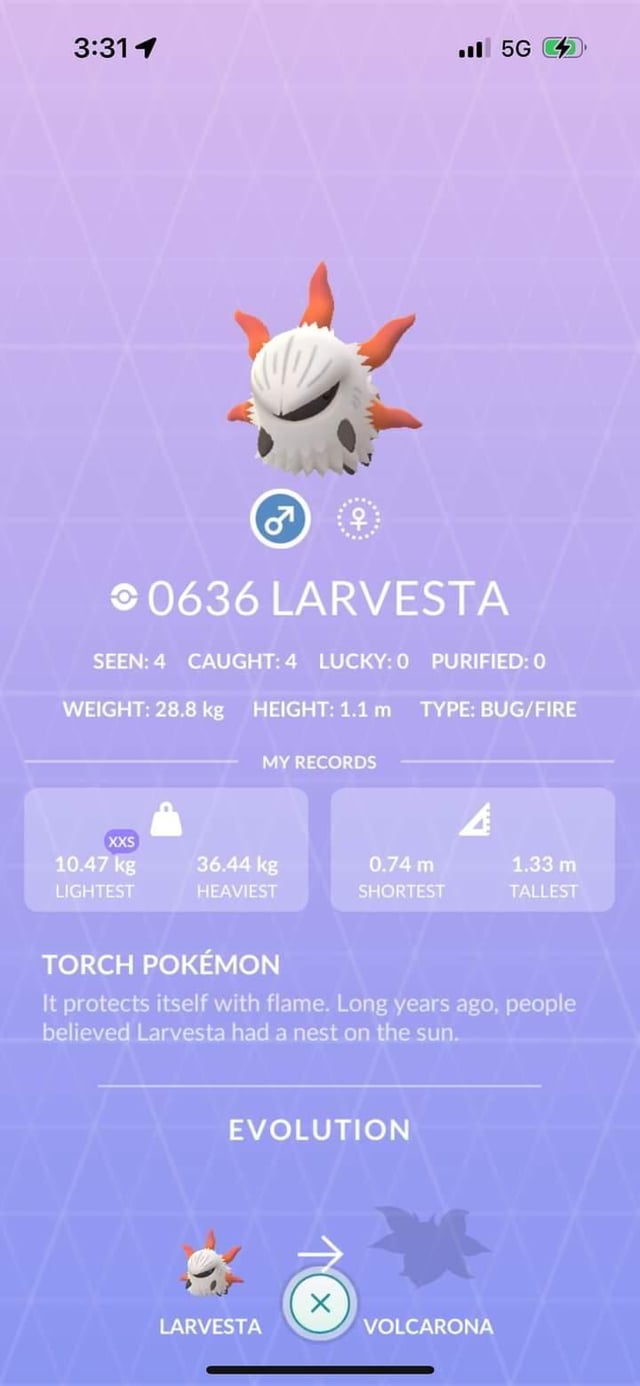Select the male gender icon

pyautogui.click(x=280, y=521)
